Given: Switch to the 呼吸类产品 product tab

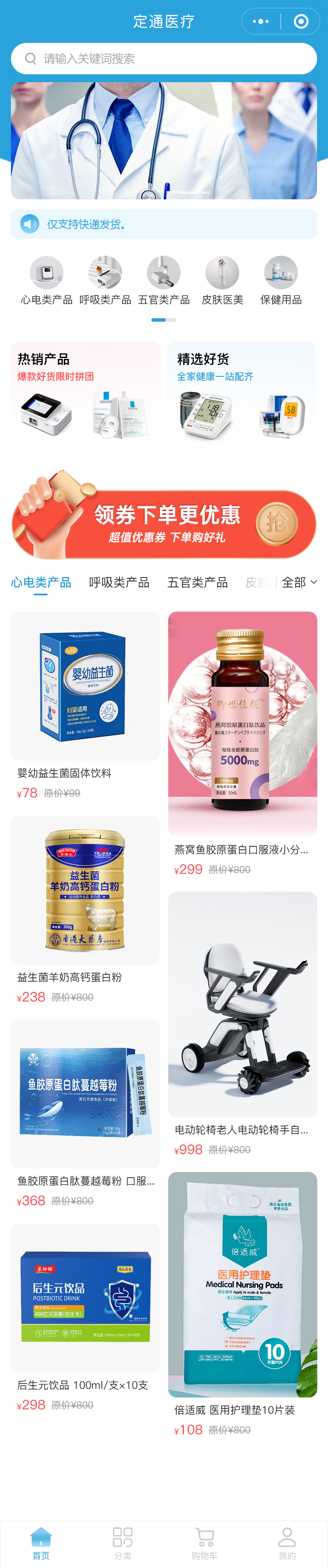Looking at the screenshot, I should (x=119, y=583).
